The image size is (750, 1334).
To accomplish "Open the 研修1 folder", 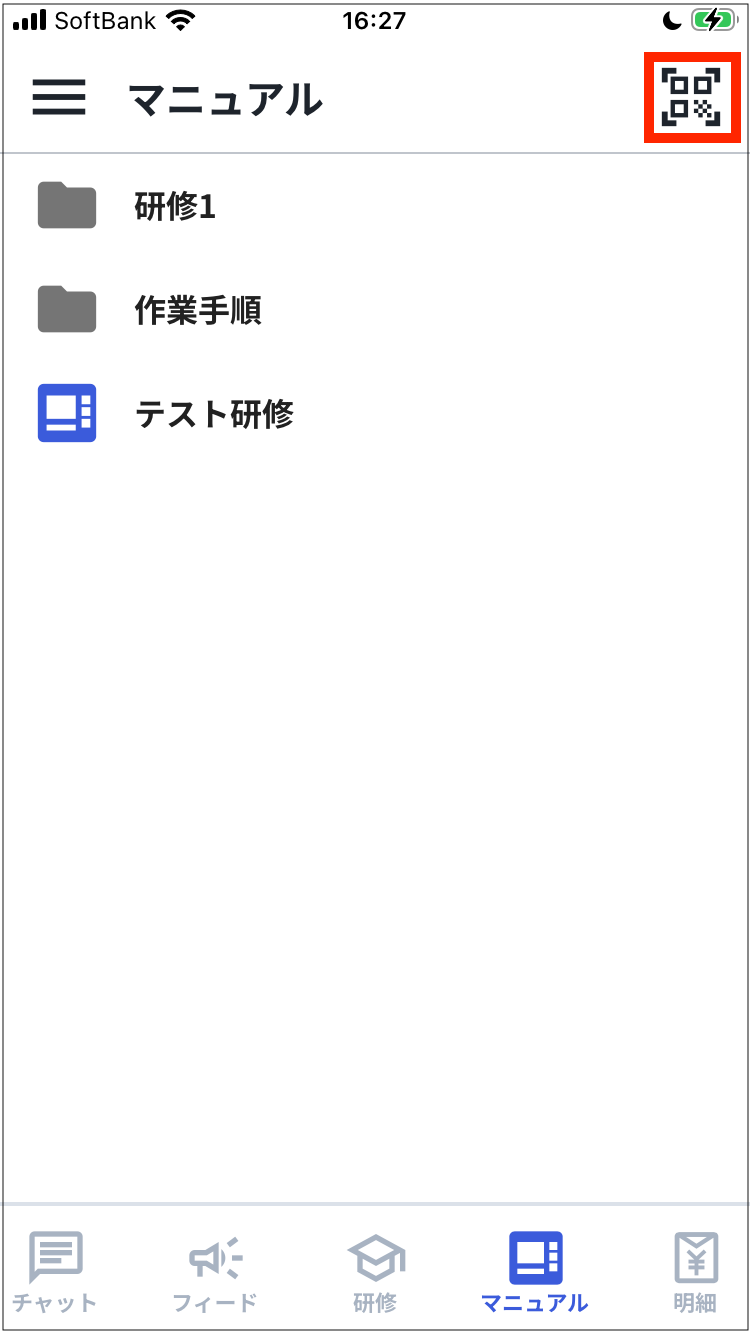I will coord(375,206).
